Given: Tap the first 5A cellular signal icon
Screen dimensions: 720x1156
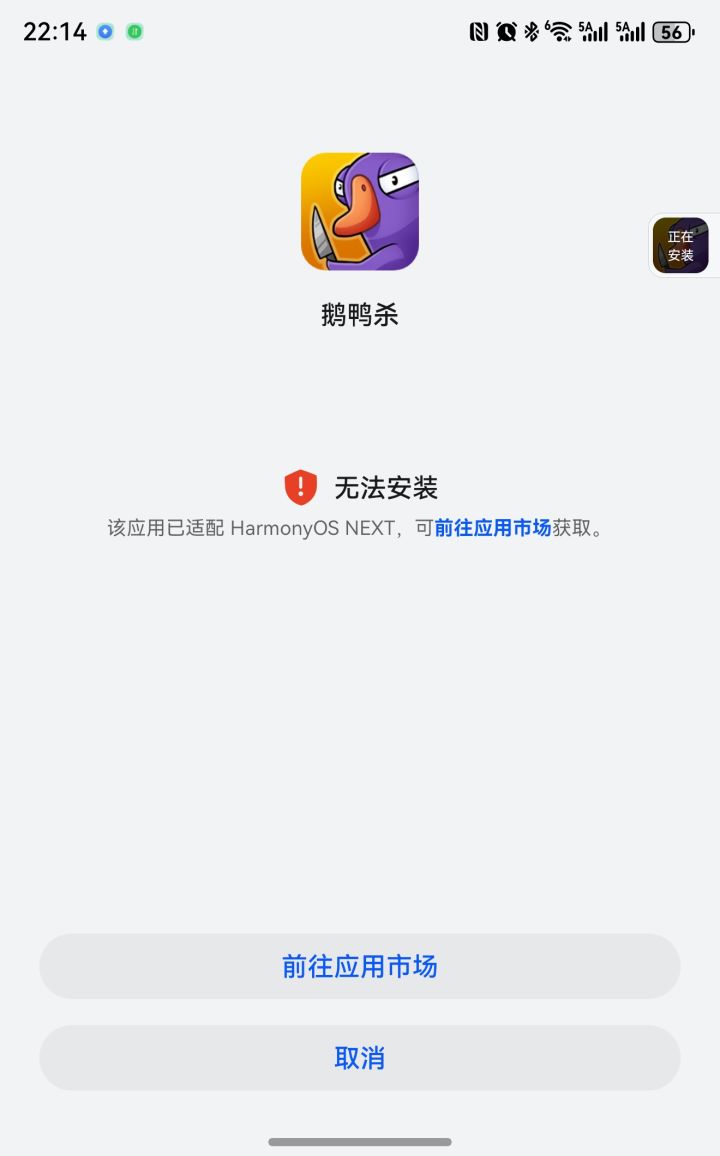Looking at the screenshot, I should [592, 32].
